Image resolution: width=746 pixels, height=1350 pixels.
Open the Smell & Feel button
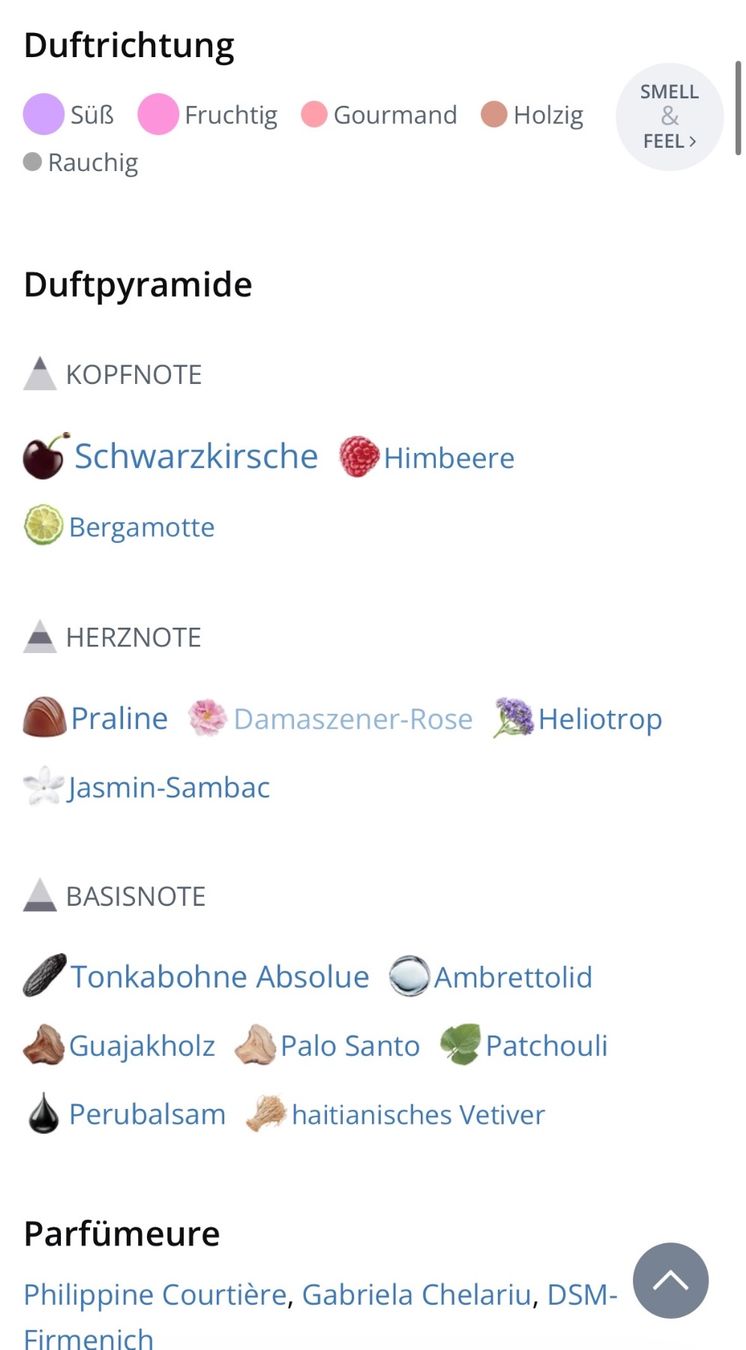pyautogui.click(x=669, y=117)
